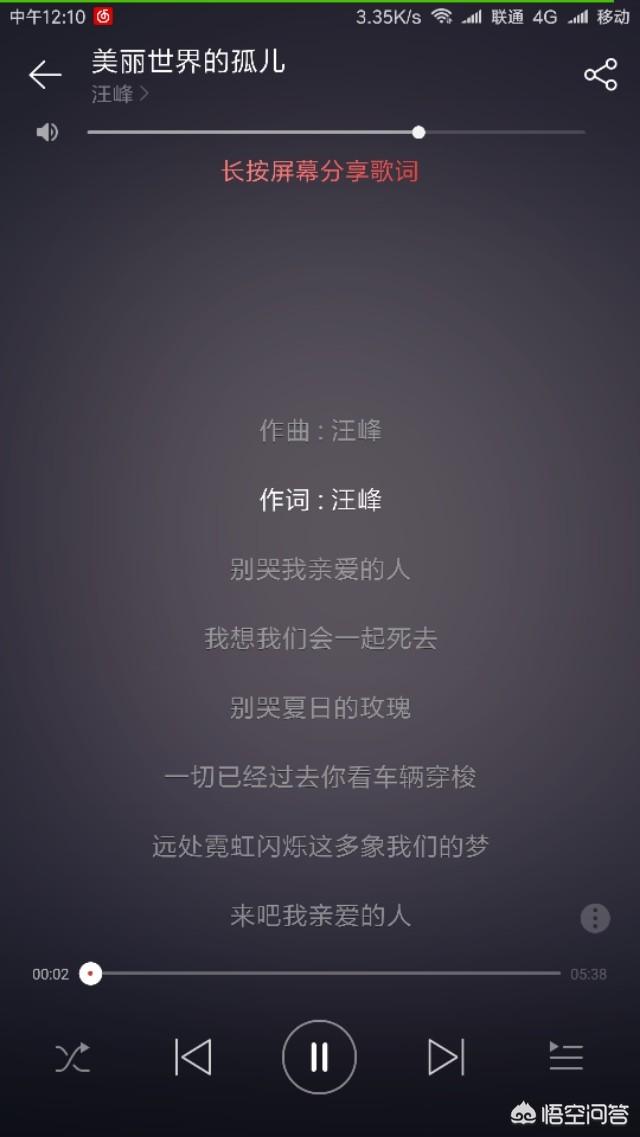Viewport: 640px width, 1137px height.
Task: Toggle shuffle play mode
Action: 73,1057
